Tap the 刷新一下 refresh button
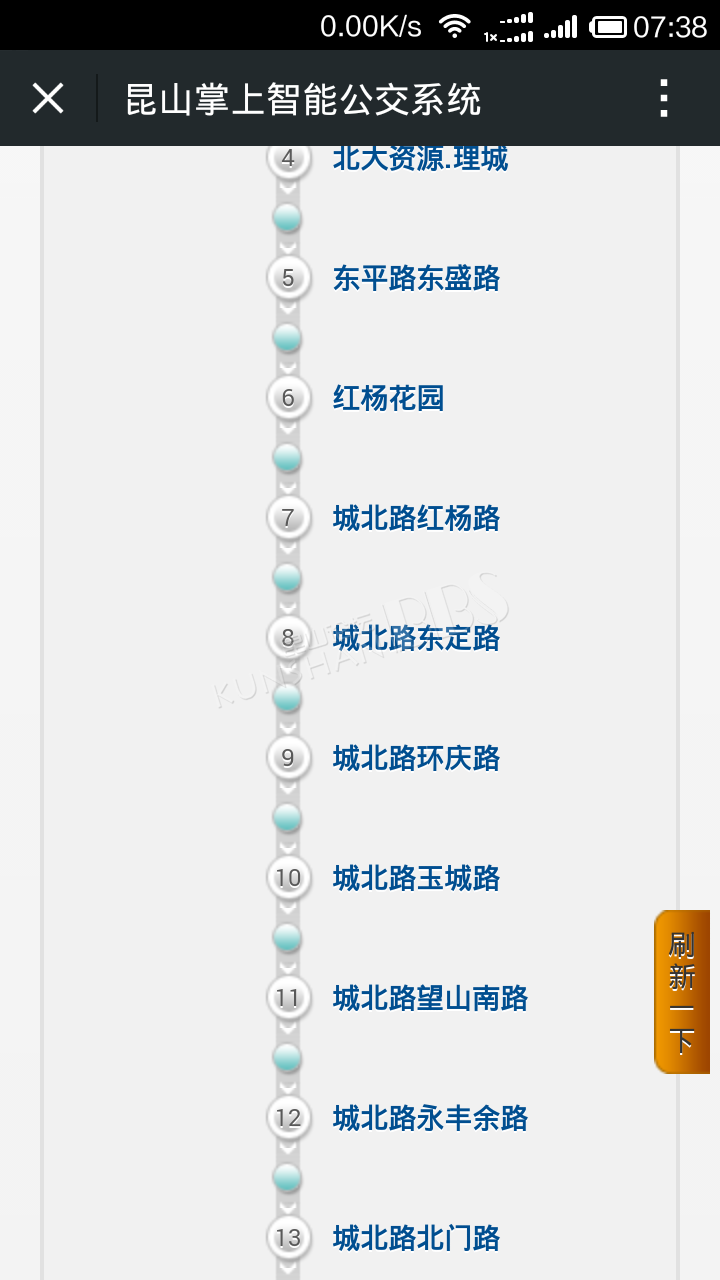The image size is (720, 1280). tap(682, 992)
